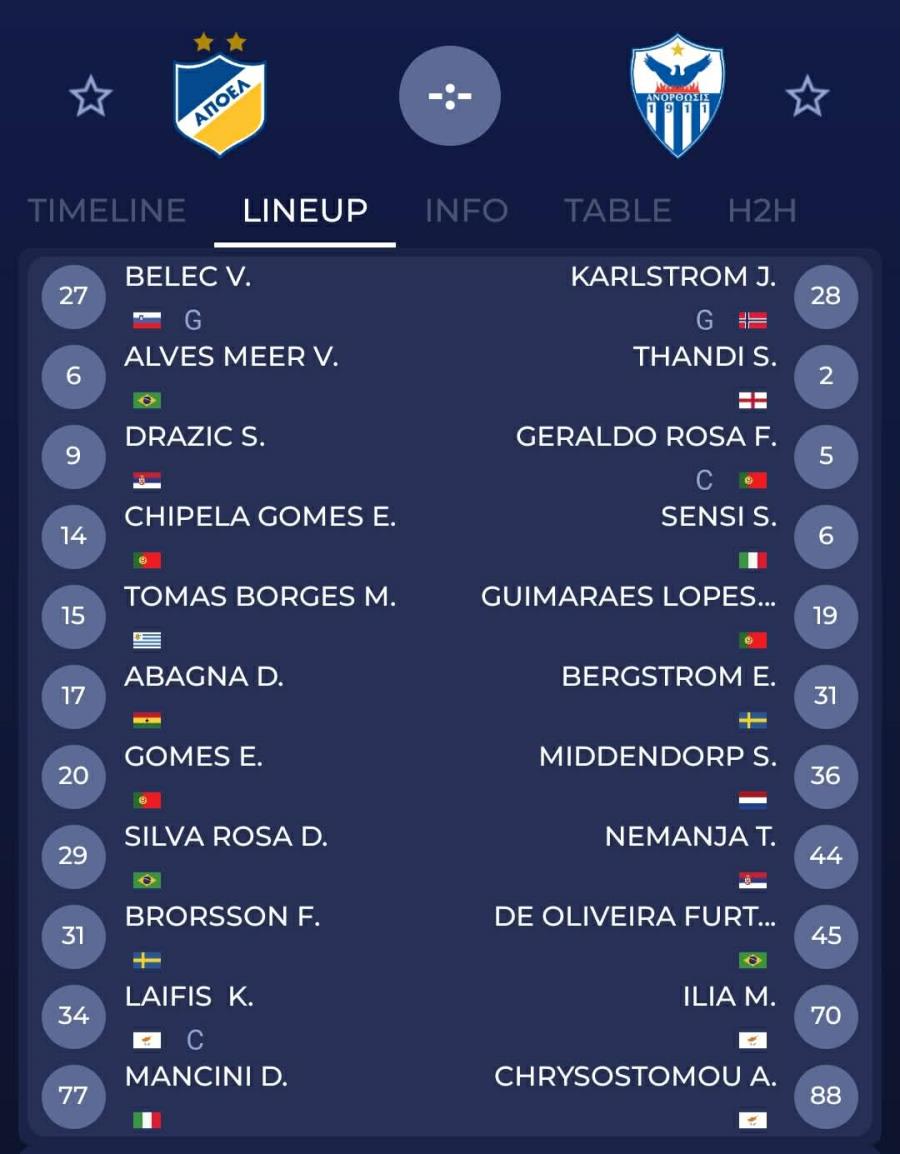900x1154 pixels.
Task: Open player Belec V. profile
Action: click(187, 278)
